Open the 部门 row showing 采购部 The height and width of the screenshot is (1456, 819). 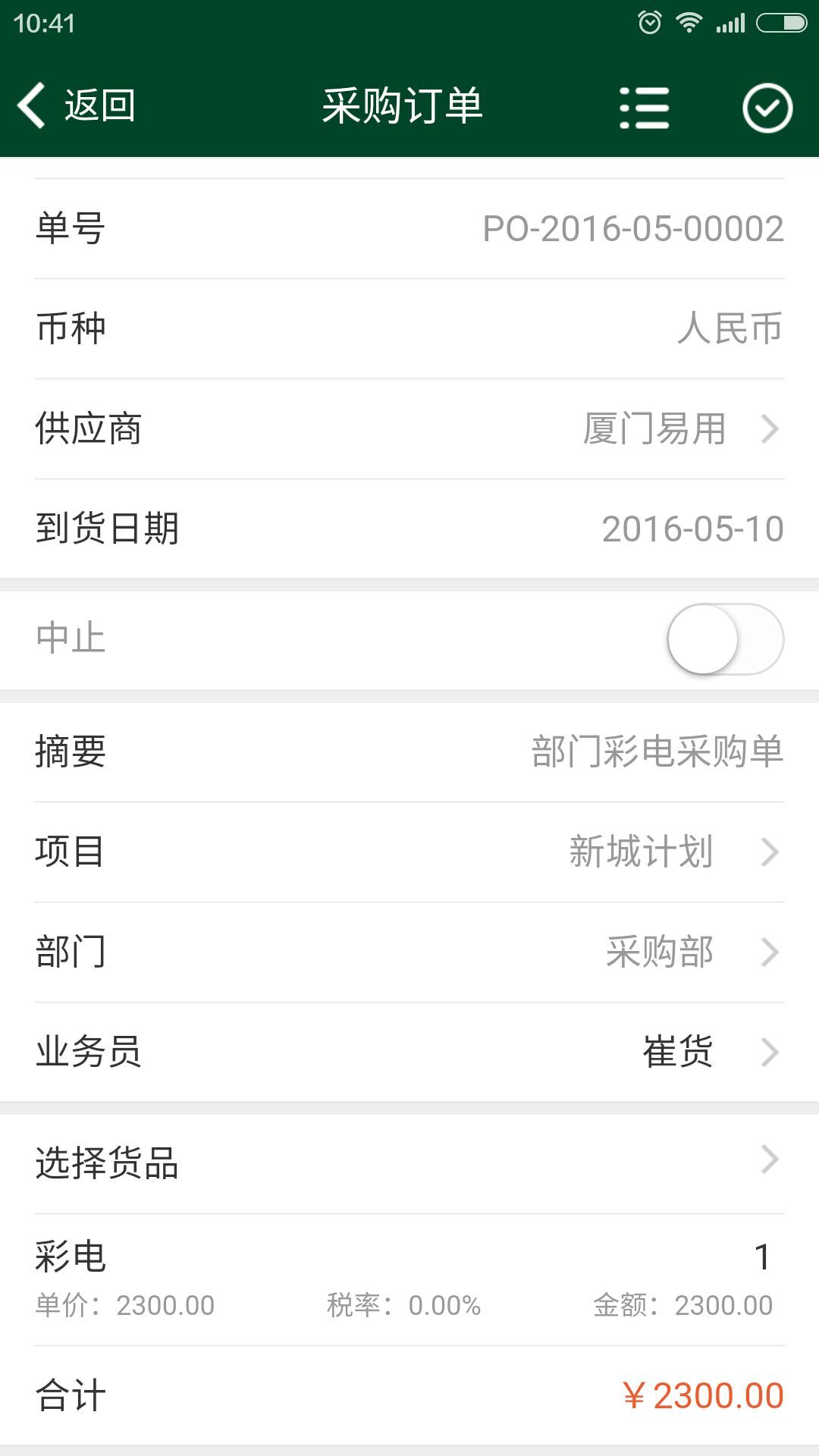point(409,952)
